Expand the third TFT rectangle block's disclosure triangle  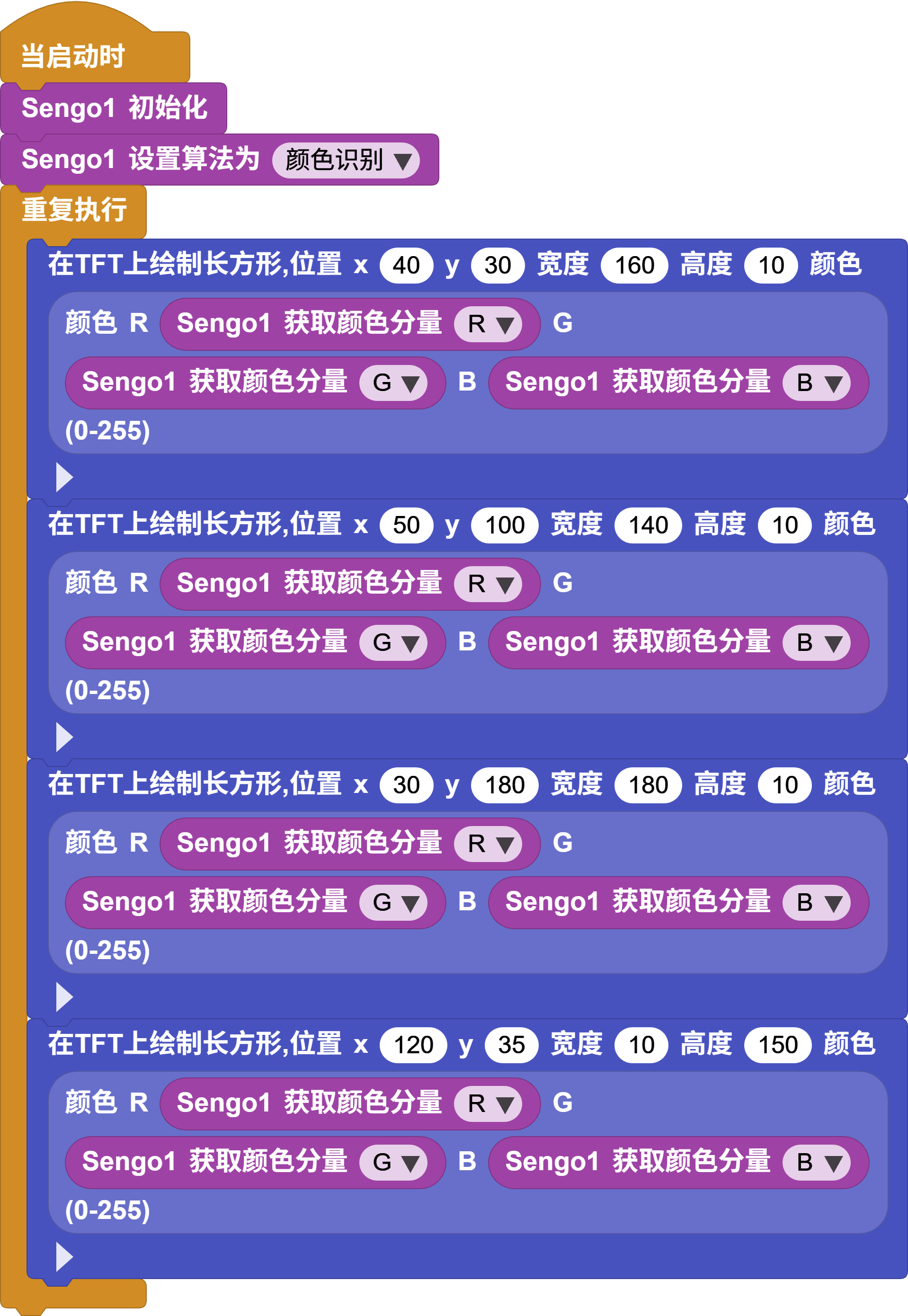[x=64, y=997]
